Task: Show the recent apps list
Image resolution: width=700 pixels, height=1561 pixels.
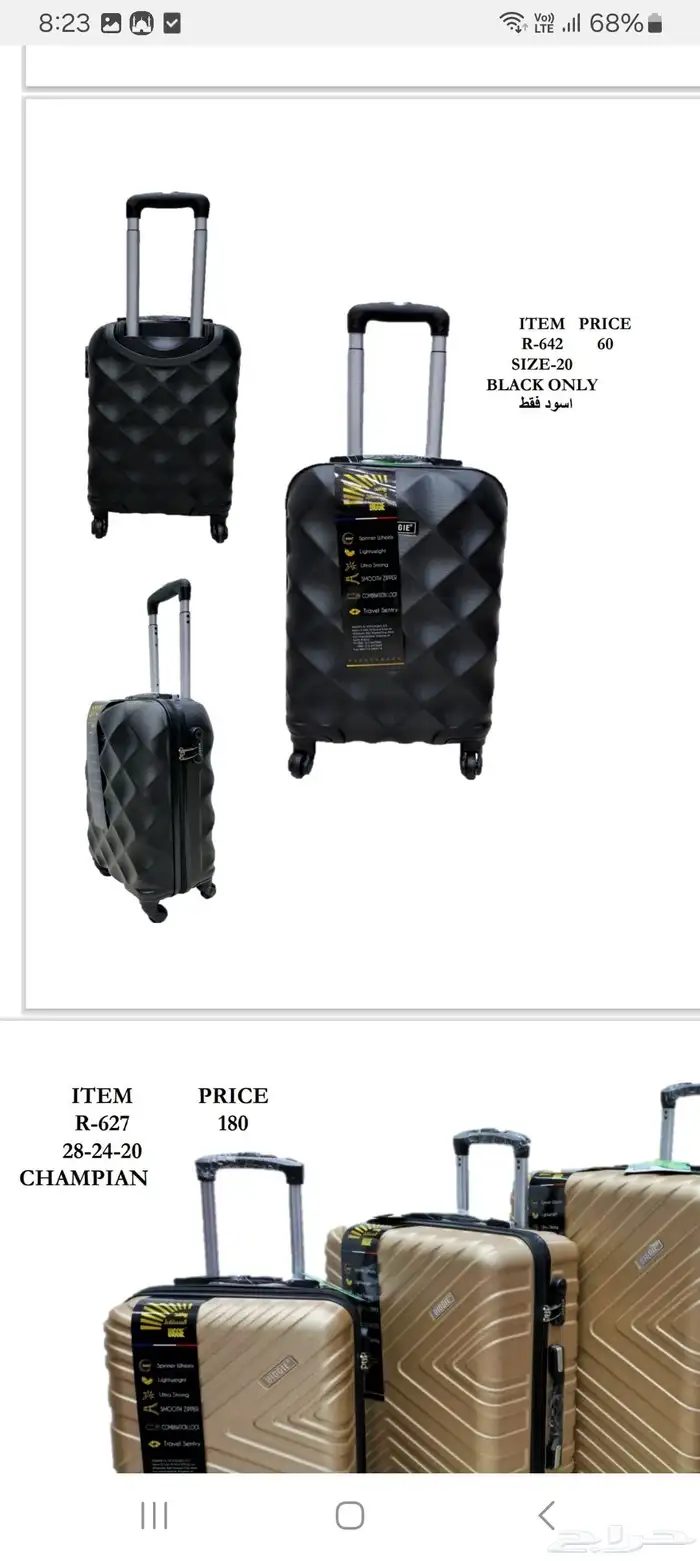Action: (154, 1515)
